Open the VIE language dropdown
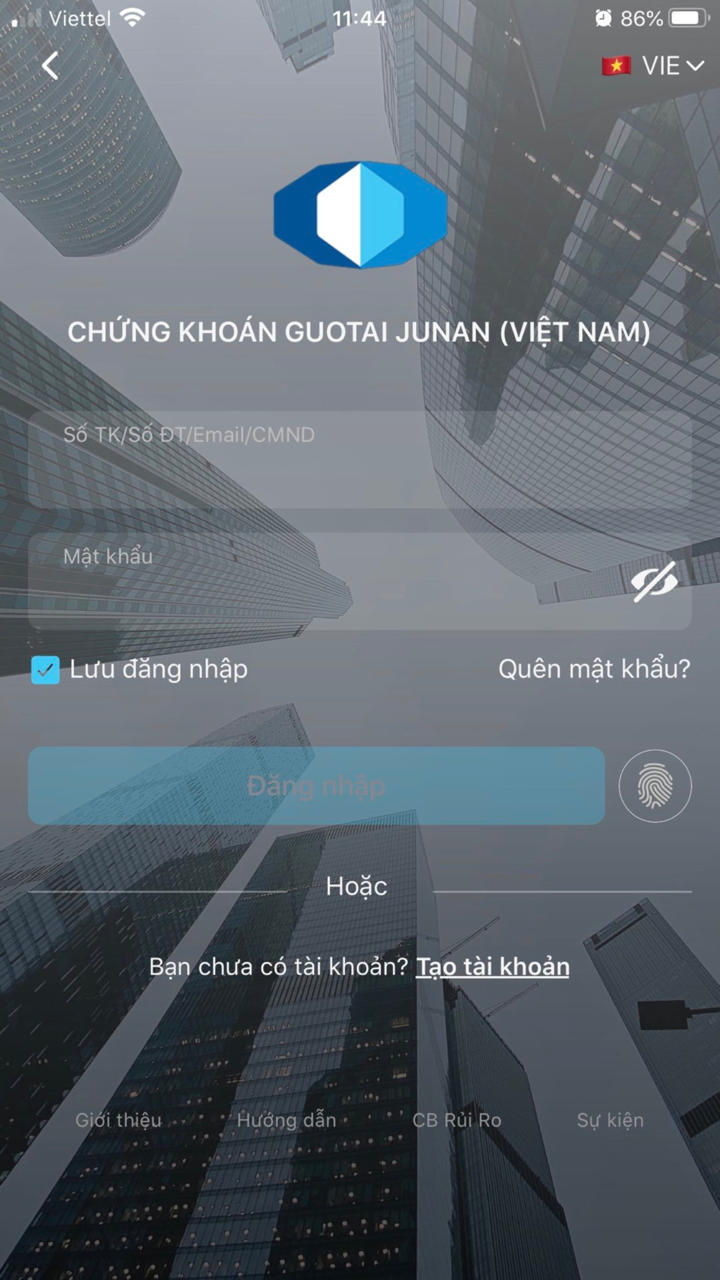The height and width of the screenshot is (1280, 720). click(x=654, y=66)
